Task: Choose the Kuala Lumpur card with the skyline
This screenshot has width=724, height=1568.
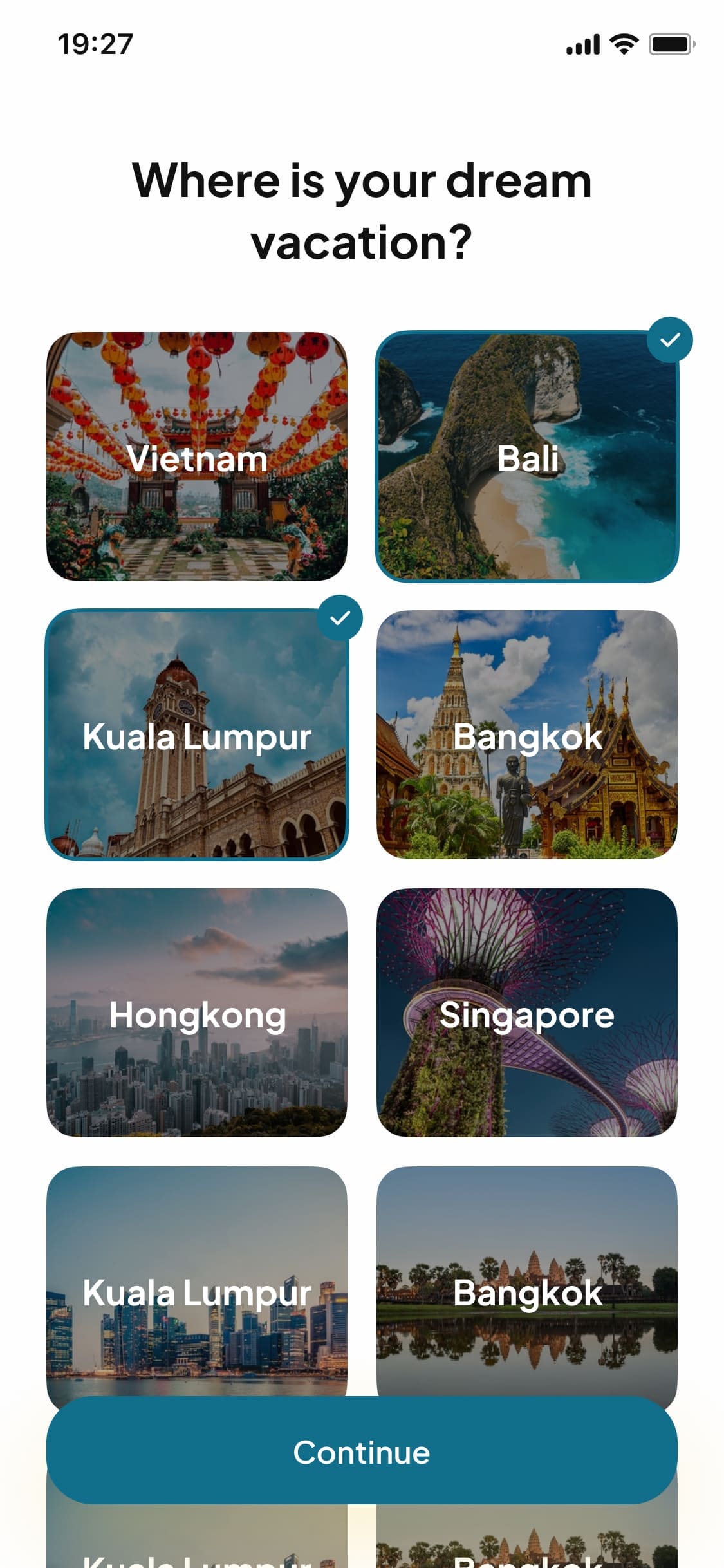Action: pos(197,1281)
